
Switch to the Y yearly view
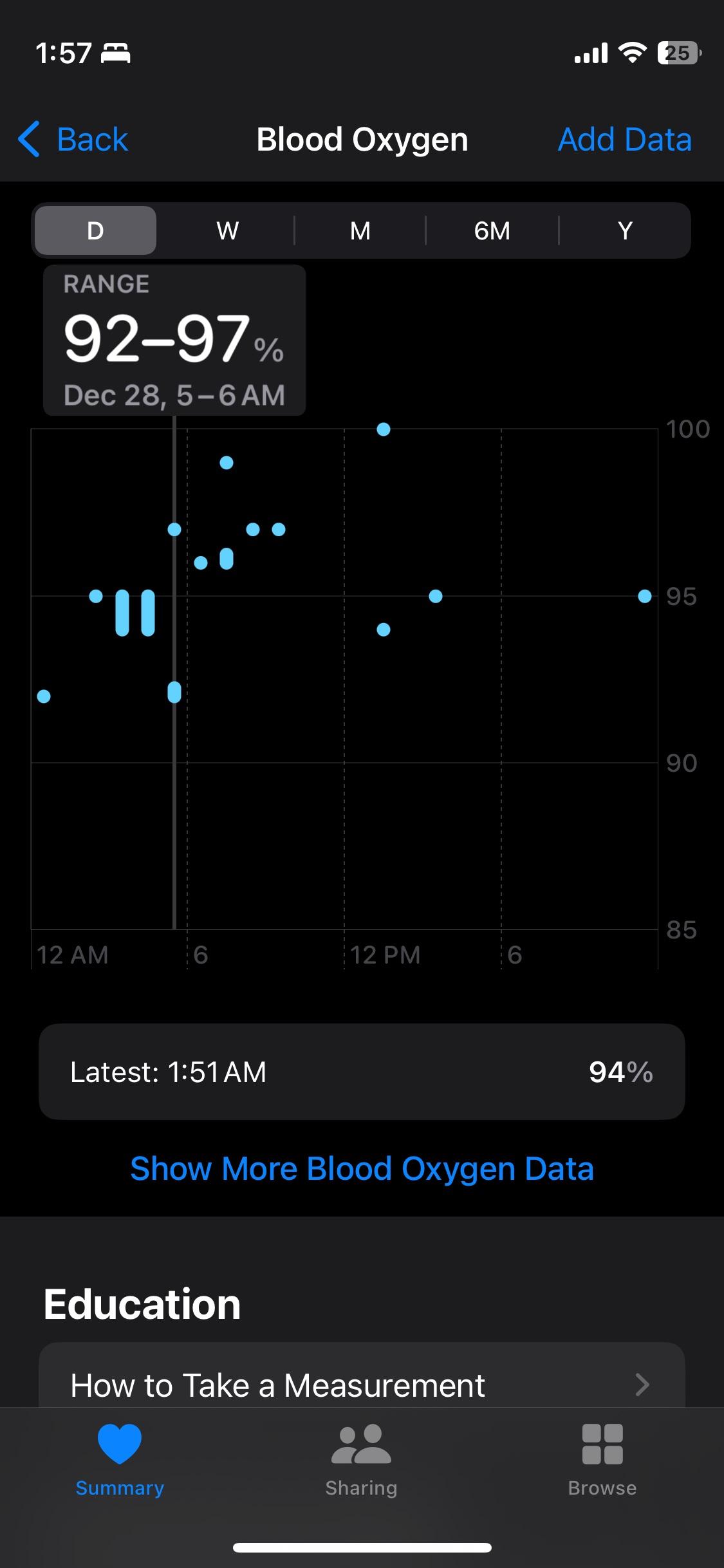625,230
